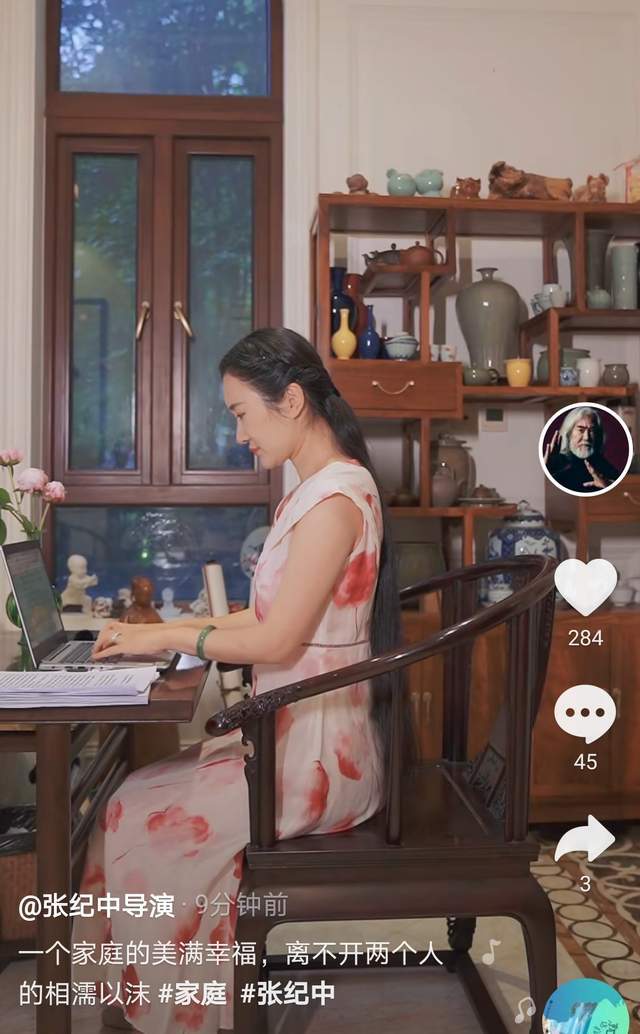Share this video using the arrow icon

tap(585, 840)
